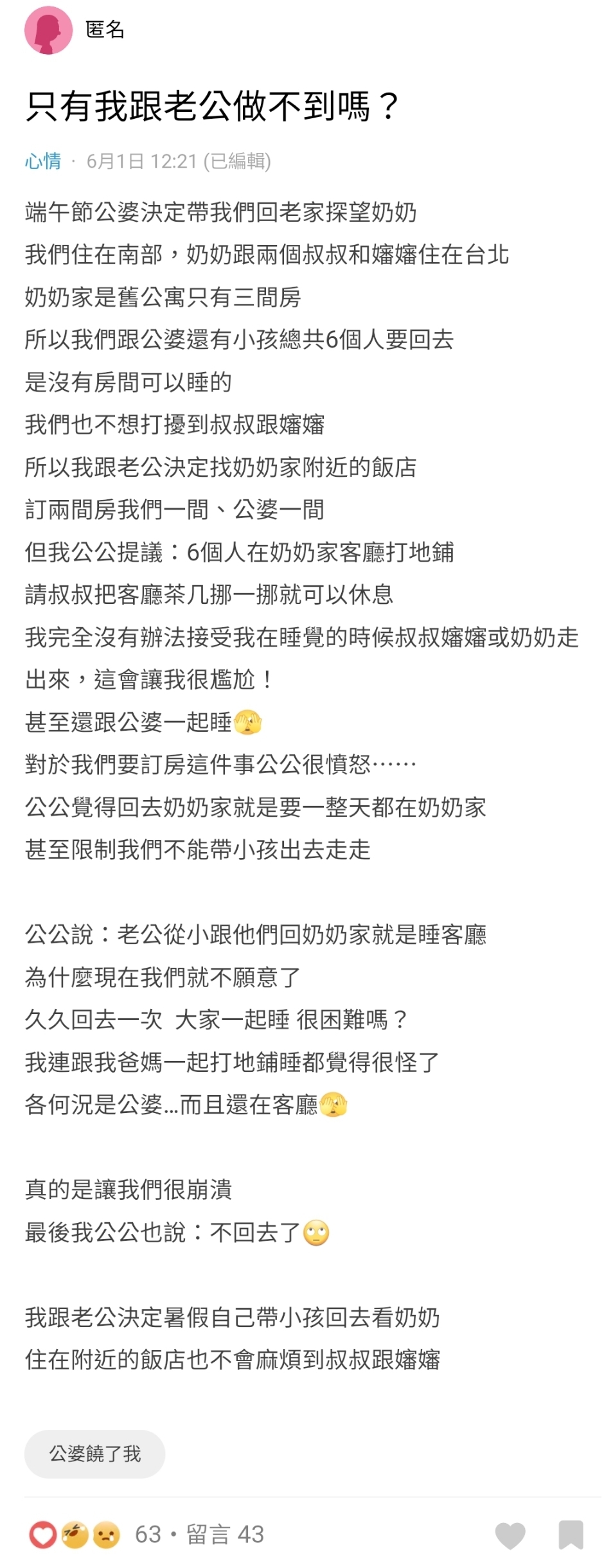Bookmark this post
Image resolution: width=613 pixels, height=1568 pixels.
point(571,1535)
